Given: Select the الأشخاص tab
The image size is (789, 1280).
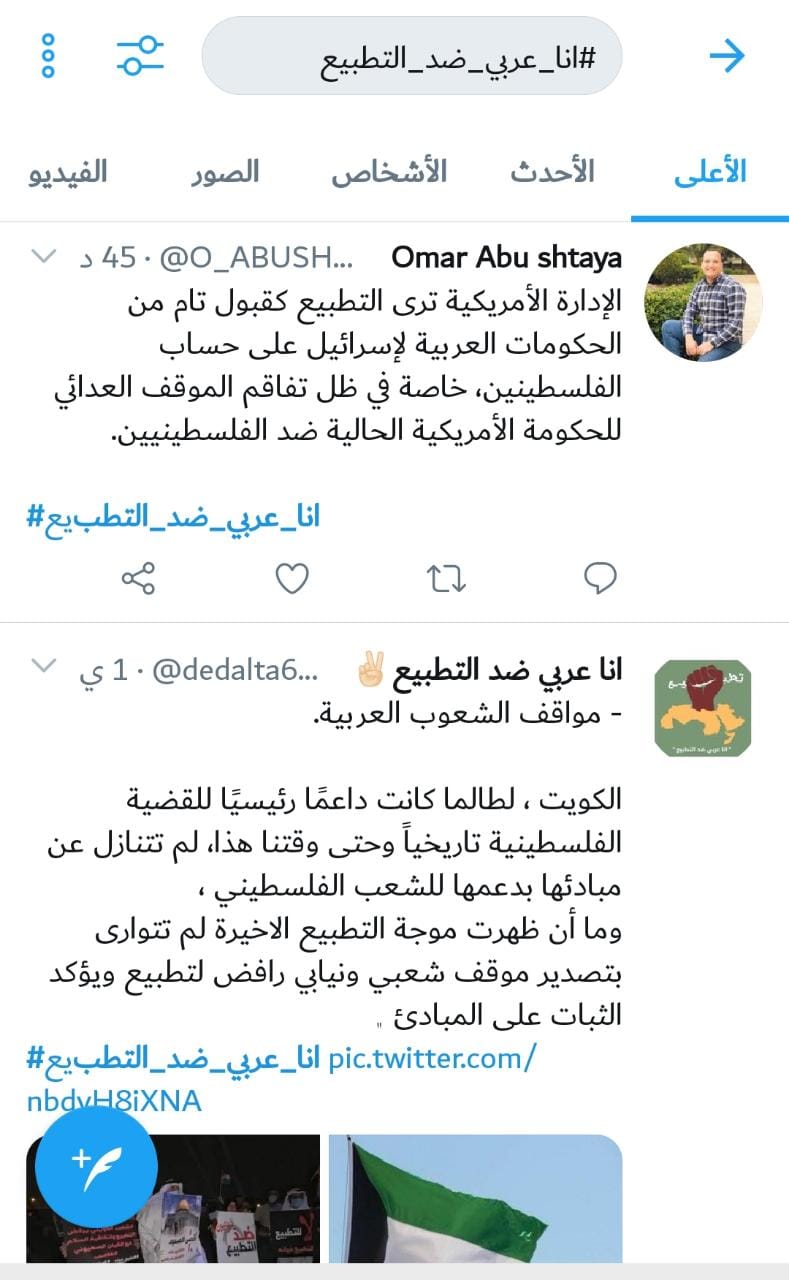Looking at the screenshot, I should [x=390, y=172].
